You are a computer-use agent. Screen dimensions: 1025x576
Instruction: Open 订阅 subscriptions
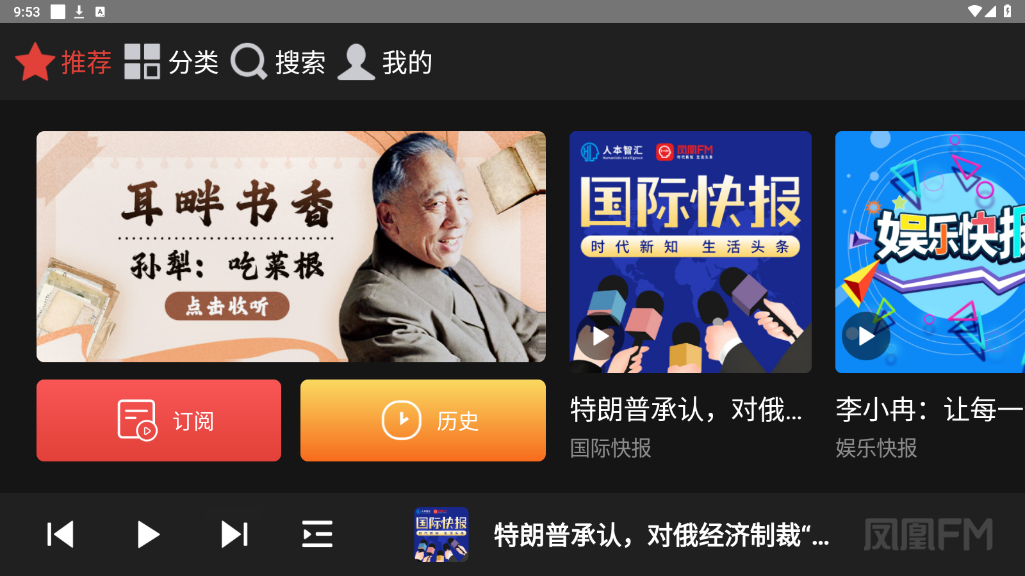point(158,420)
